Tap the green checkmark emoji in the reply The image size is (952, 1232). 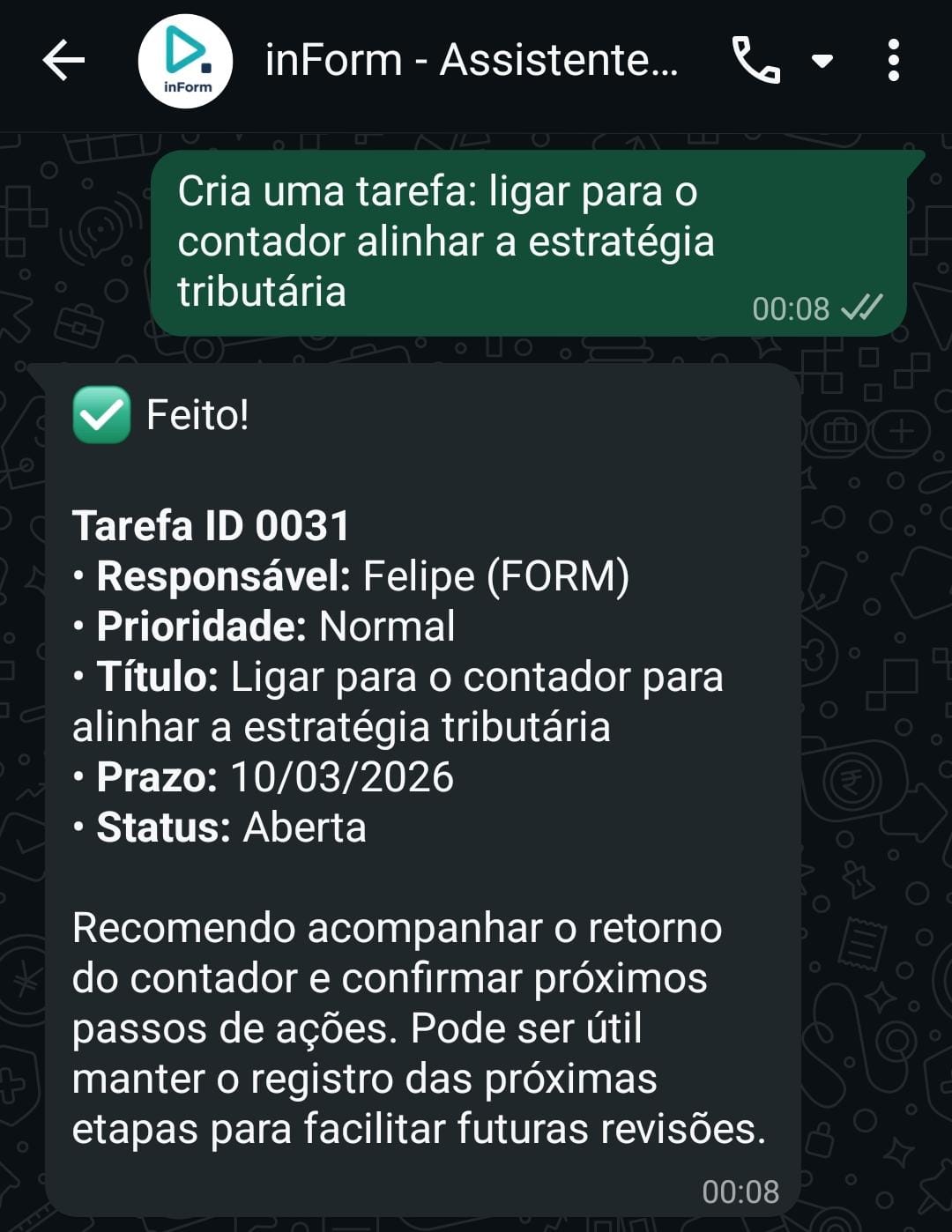[102, 412]
